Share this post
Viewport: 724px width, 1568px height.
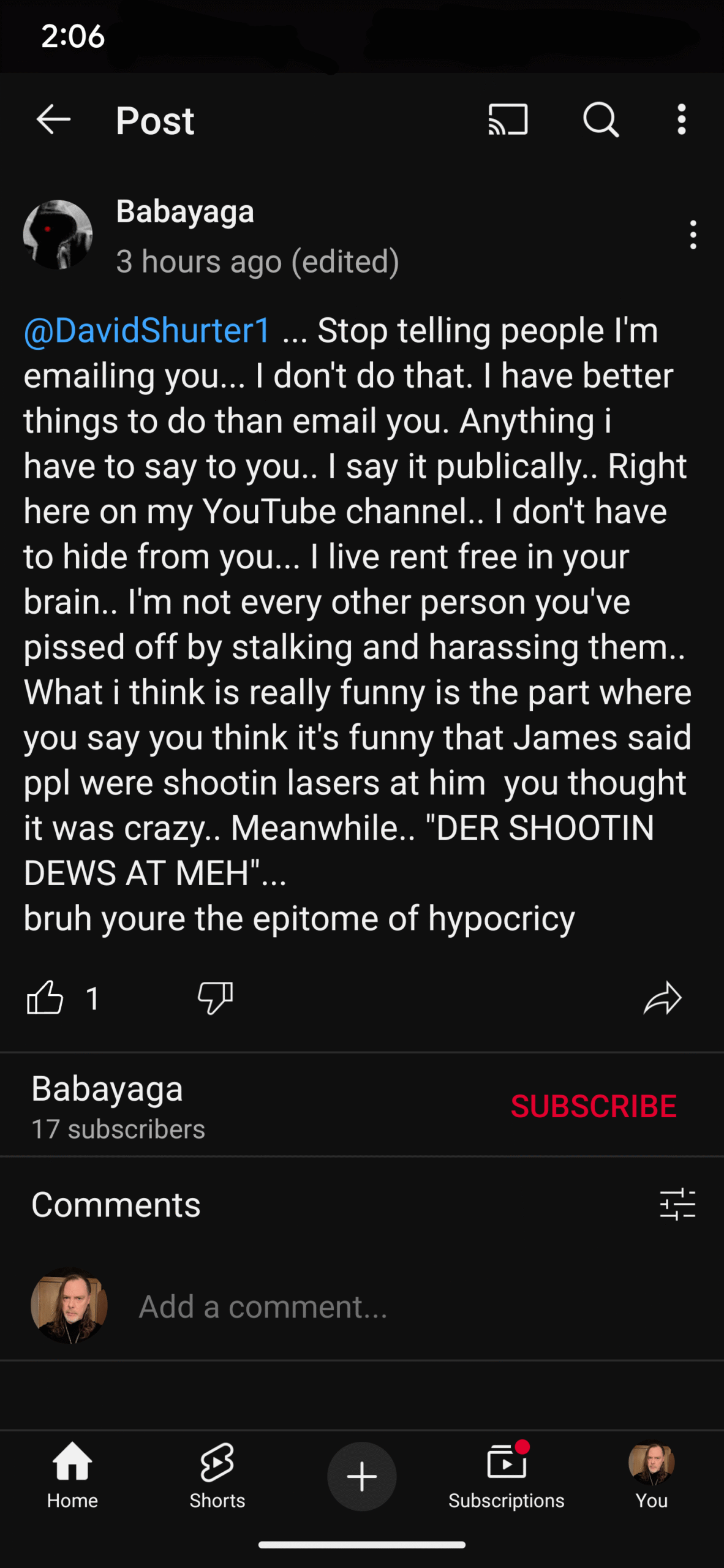[x=662, y=998]
